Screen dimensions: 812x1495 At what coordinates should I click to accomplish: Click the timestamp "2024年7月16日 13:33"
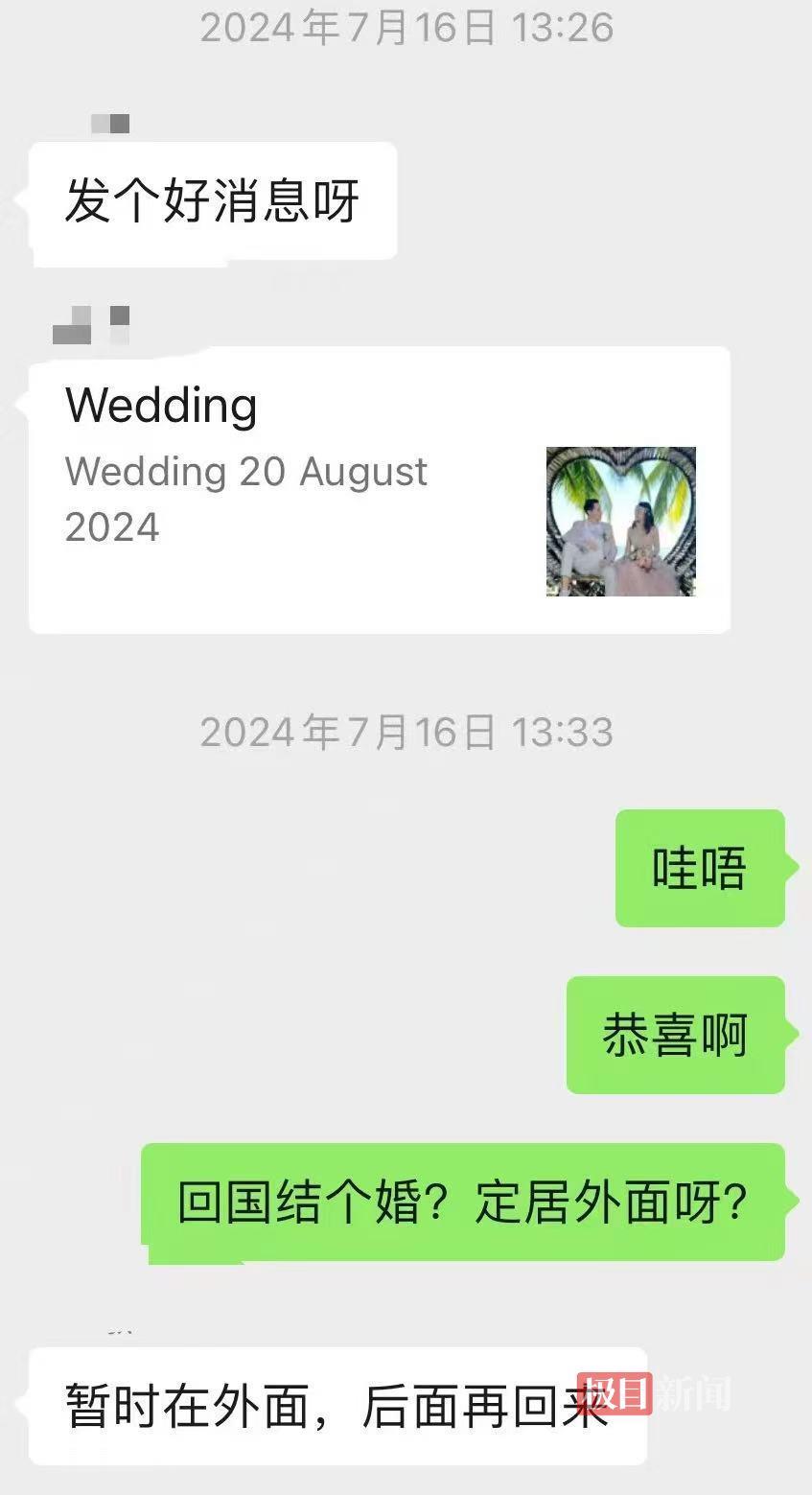(x=406, y=733)
